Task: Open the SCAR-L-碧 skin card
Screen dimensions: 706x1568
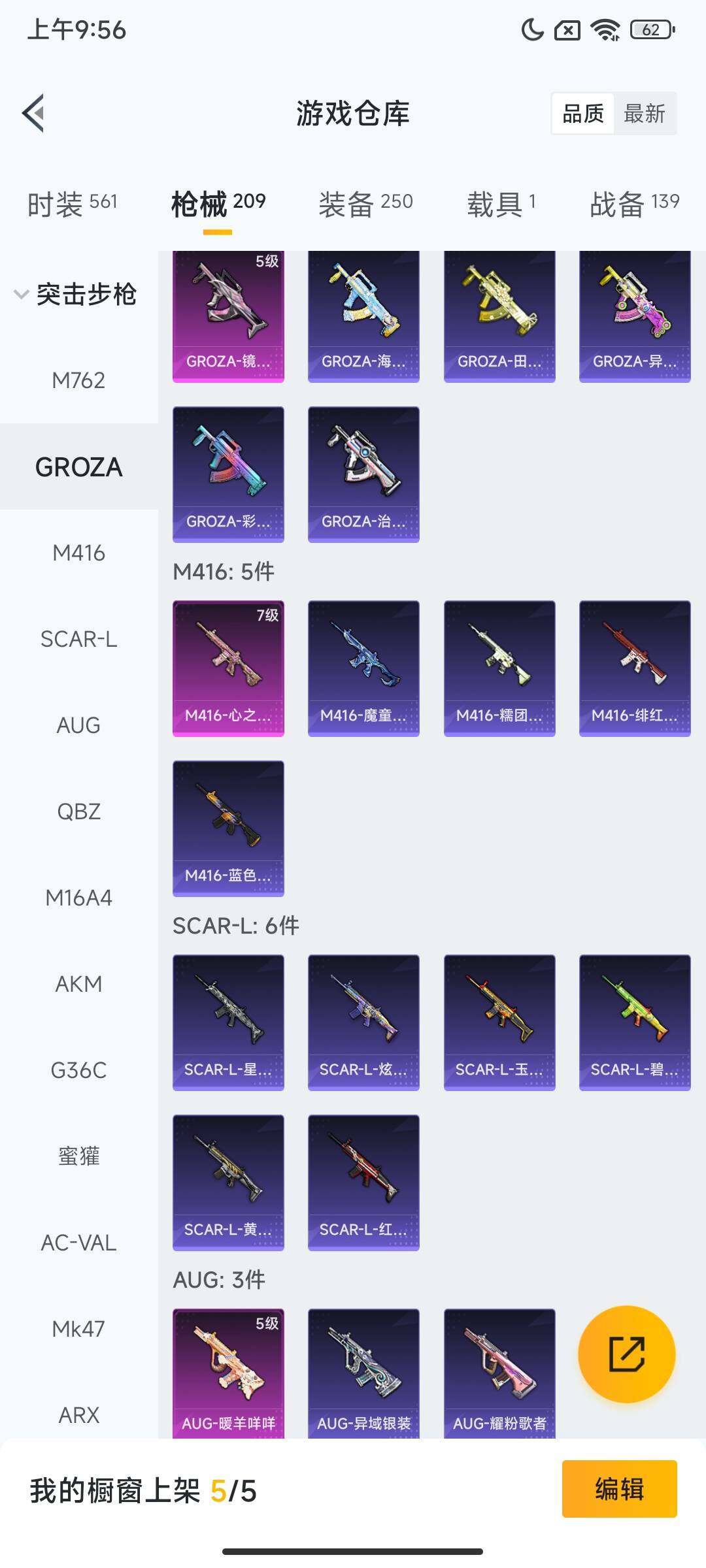Action: tap(634, 1022)
